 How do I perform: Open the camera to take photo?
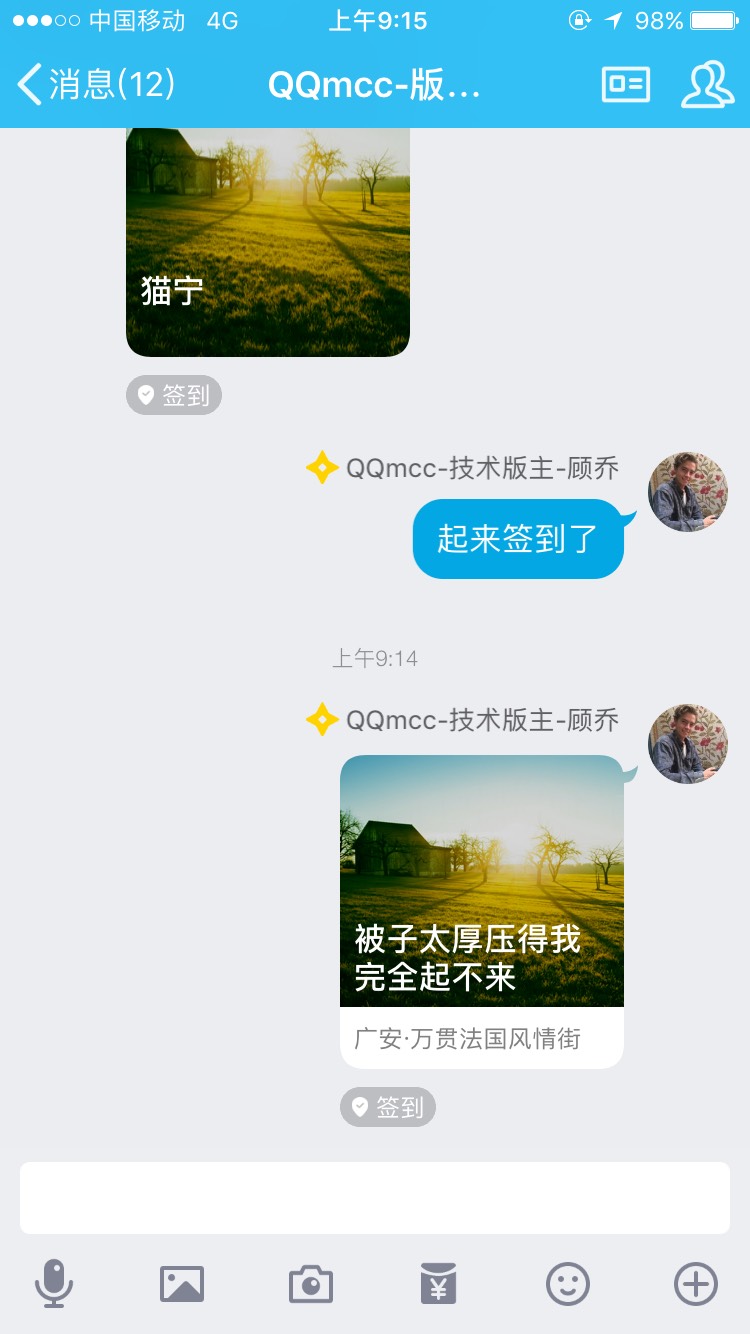point(311,1284)
